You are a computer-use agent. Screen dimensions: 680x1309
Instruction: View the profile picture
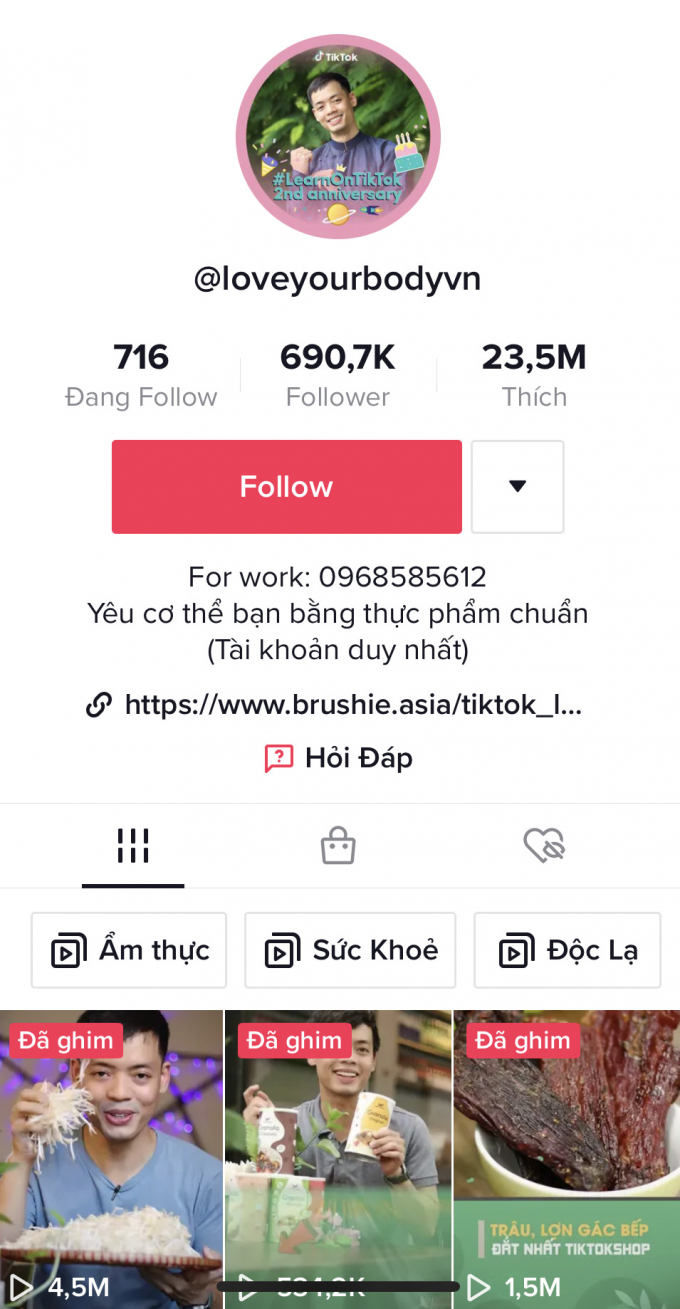[338, 137]
